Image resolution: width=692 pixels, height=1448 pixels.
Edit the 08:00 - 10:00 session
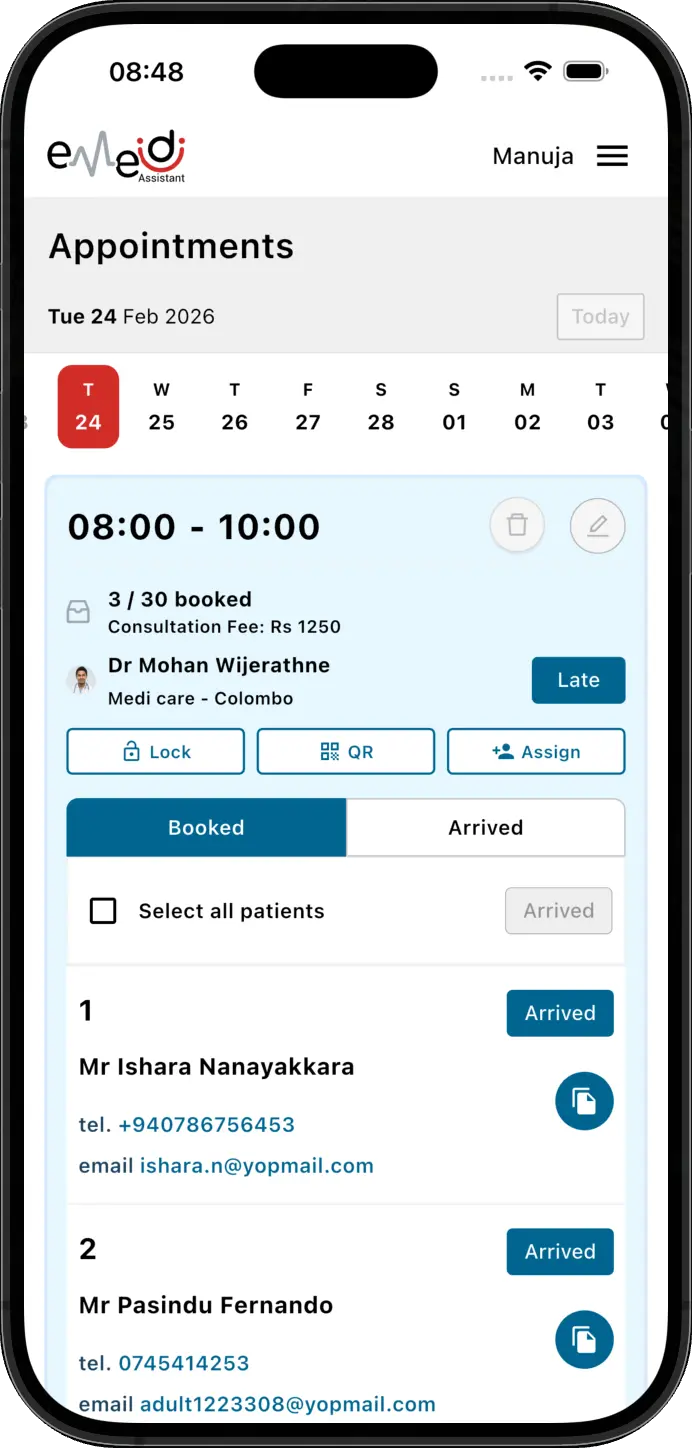pyautogui.click(x=597, y=525)
